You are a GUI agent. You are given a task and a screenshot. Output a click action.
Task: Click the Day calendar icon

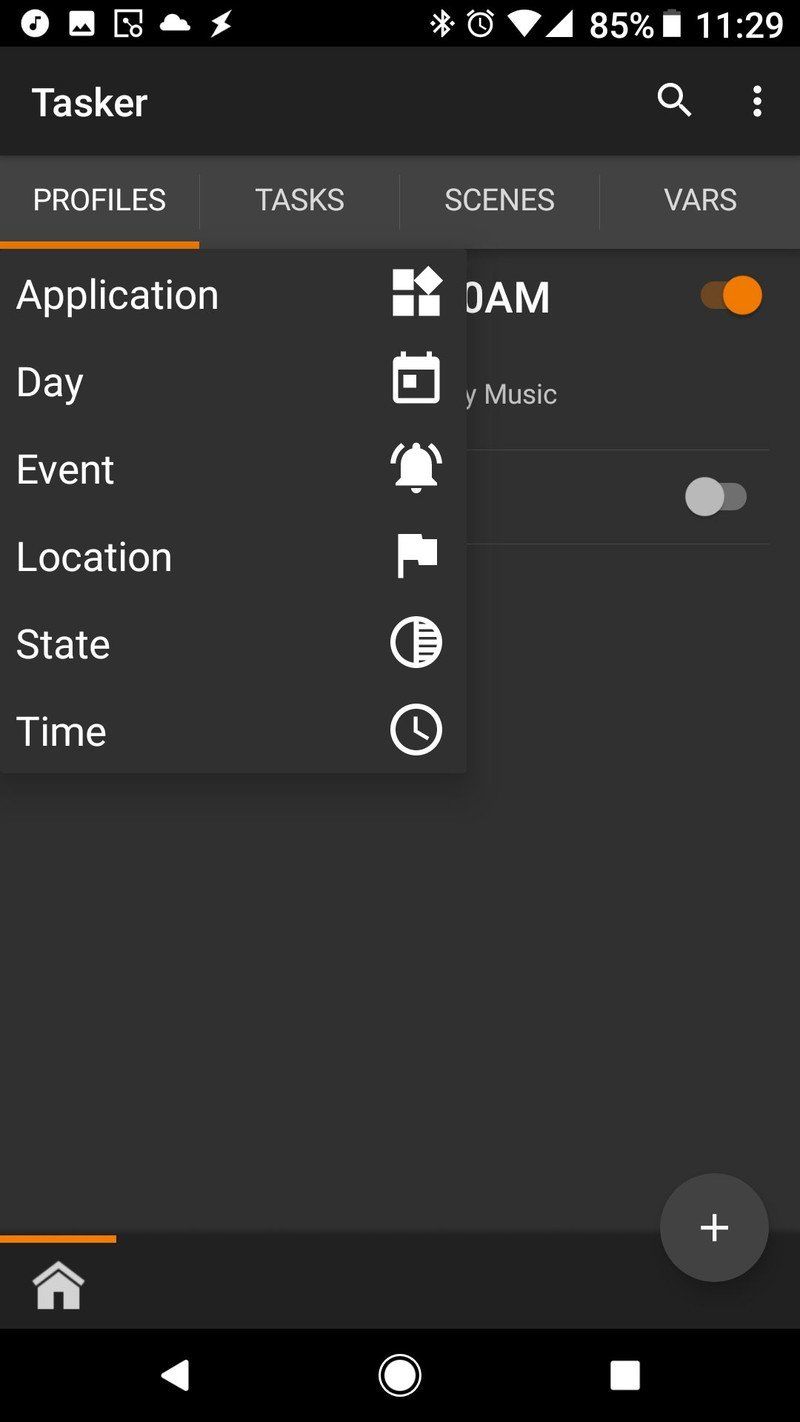(x=414, y=379)
